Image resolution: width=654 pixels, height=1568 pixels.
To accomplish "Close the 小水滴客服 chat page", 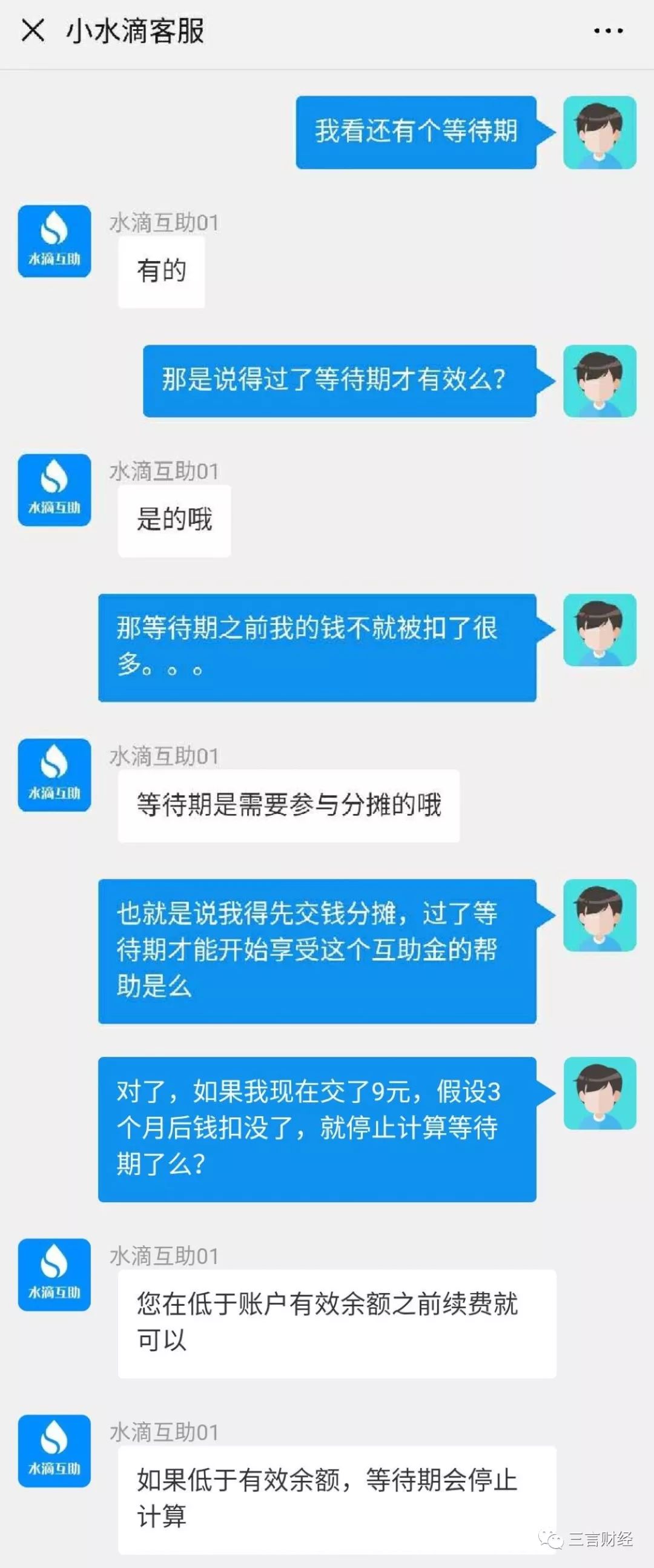I will (33, 30).
